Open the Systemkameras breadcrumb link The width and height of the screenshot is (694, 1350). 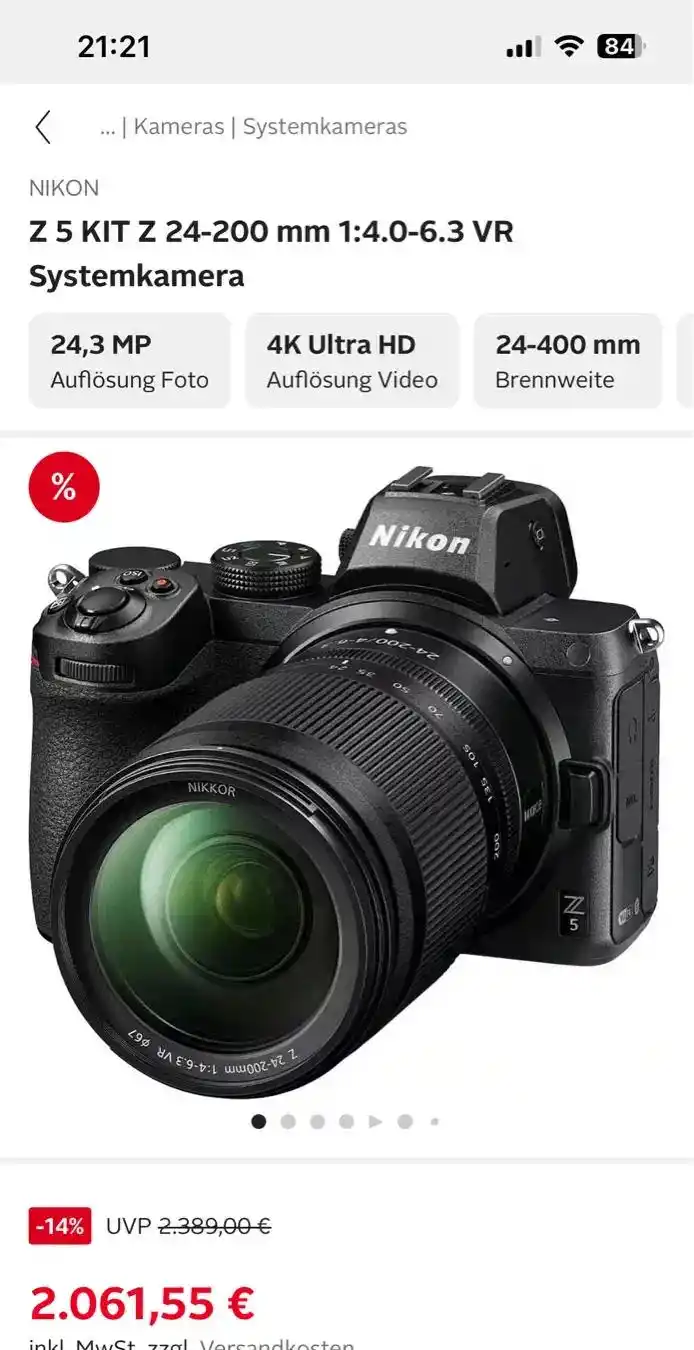(324, 127)
